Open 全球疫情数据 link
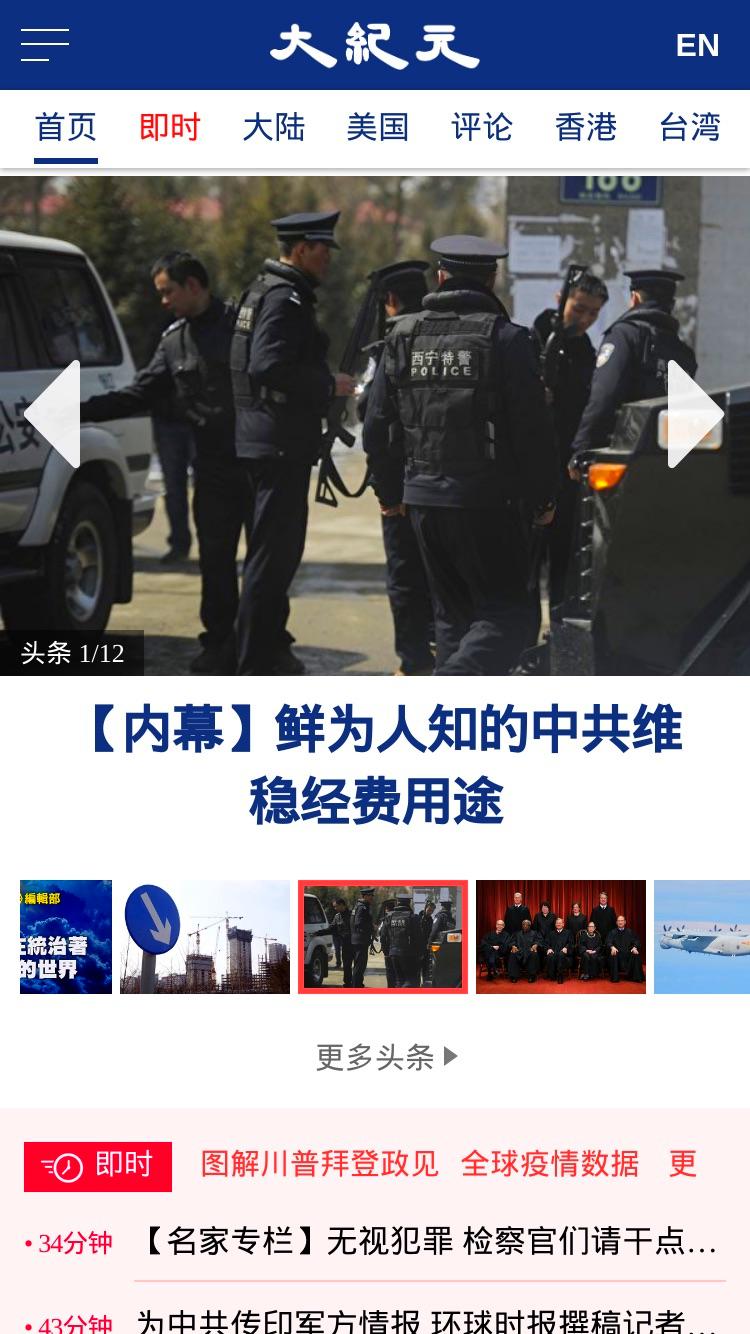Viewport: 750px width, 1334px height. (550, 1164)
